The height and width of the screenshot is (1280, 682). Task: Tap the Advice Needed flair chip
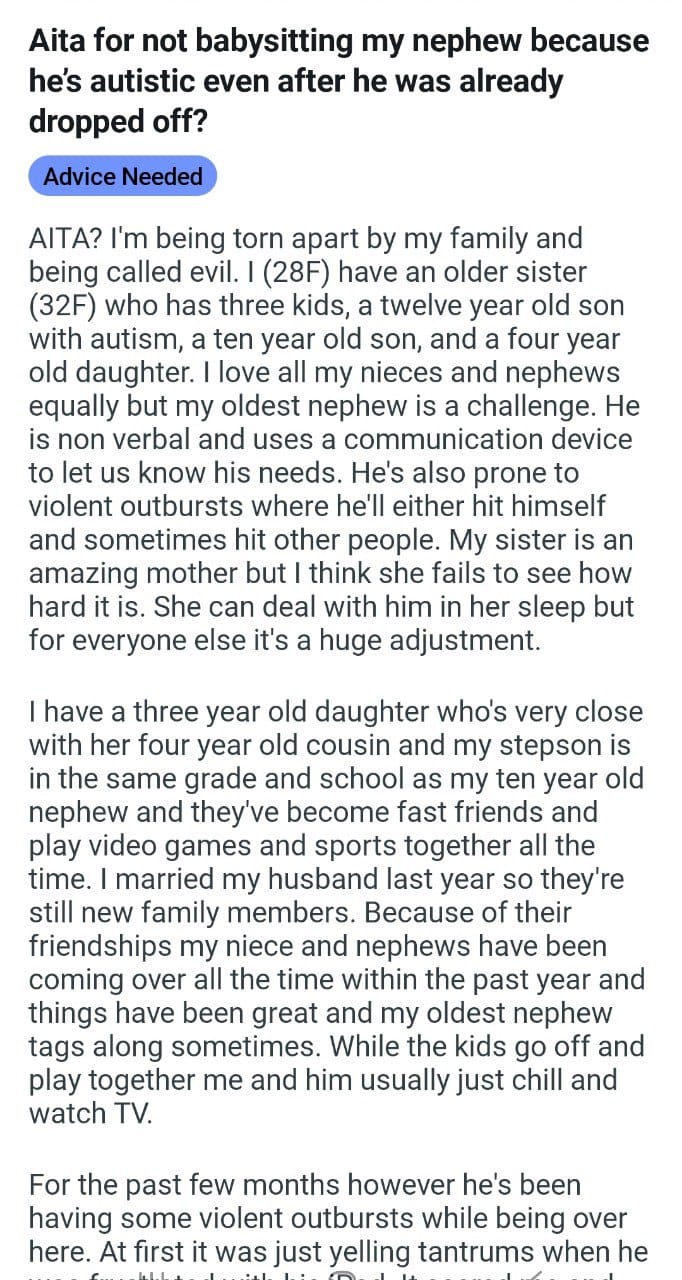click(x=123, y=176)
